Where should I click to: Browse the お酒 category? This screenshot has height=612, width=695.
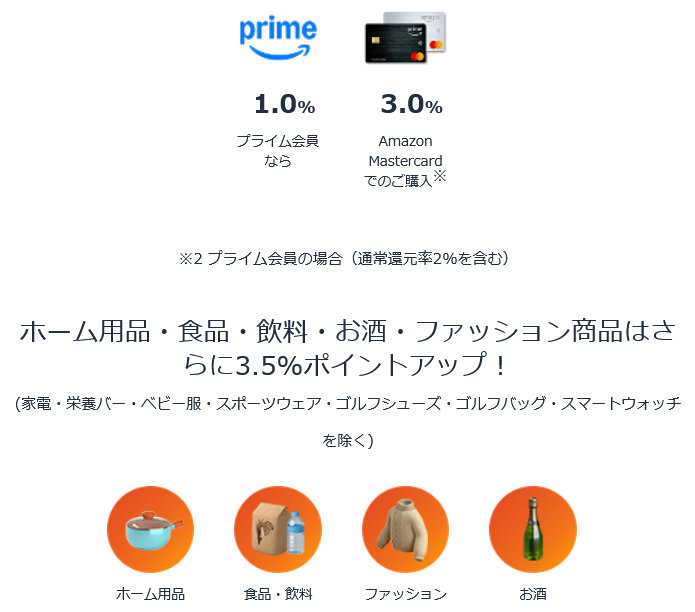pyautogui.click(x=533, y=530)
